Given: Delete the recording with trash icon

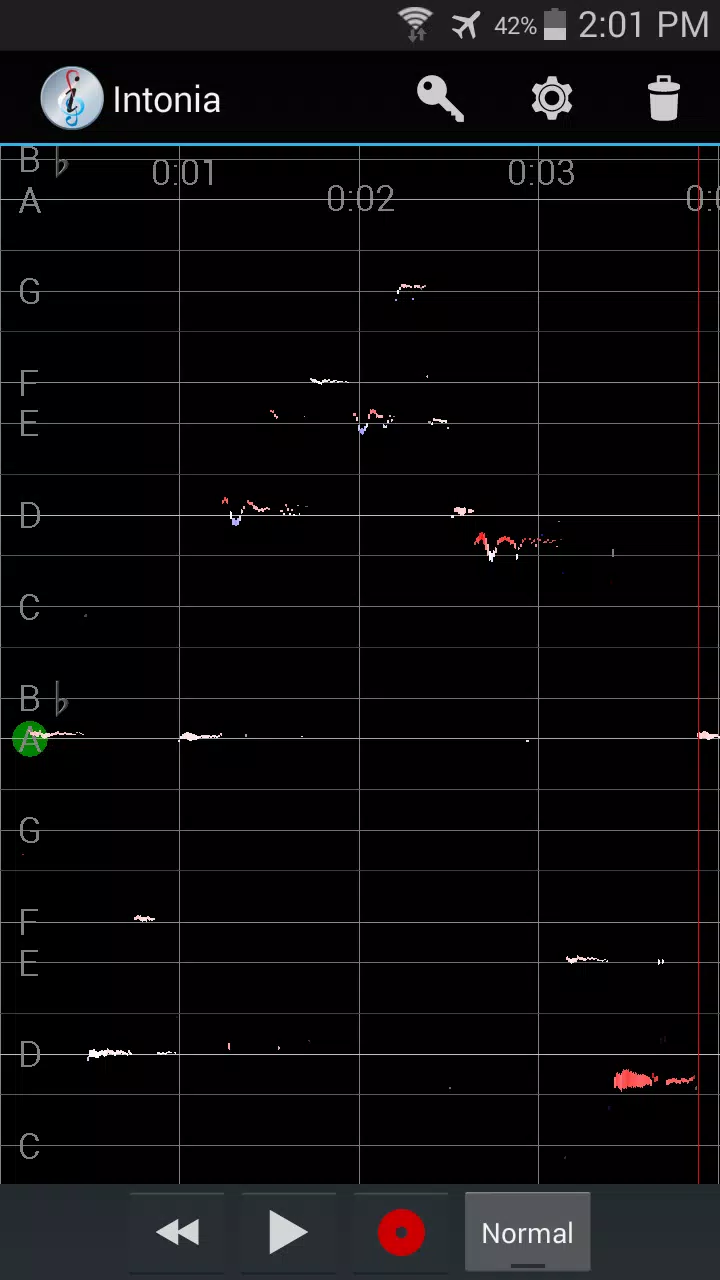Looking at the screenshot, I should (x=664, y=99).
